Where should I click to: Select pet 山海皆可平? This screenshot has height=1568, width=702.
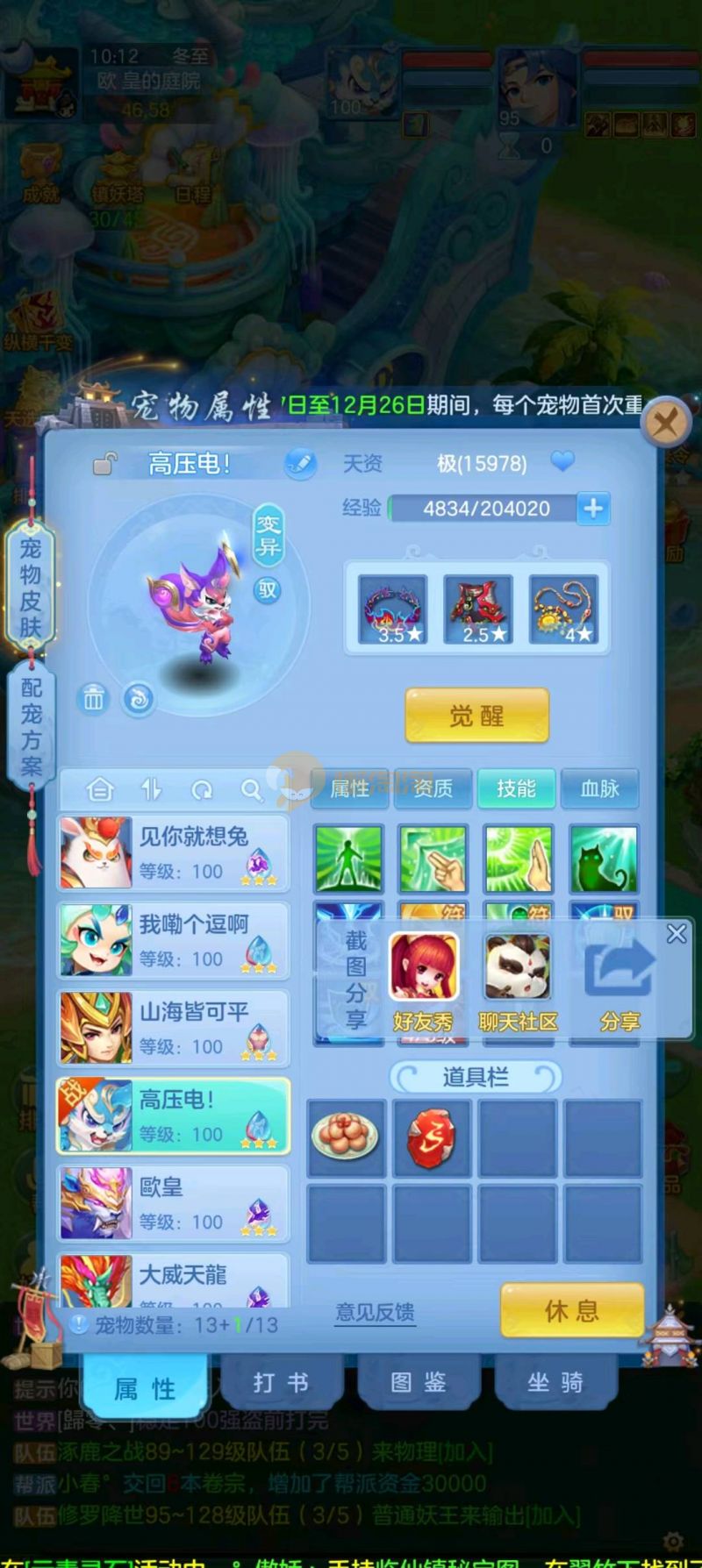[174, 1028]
